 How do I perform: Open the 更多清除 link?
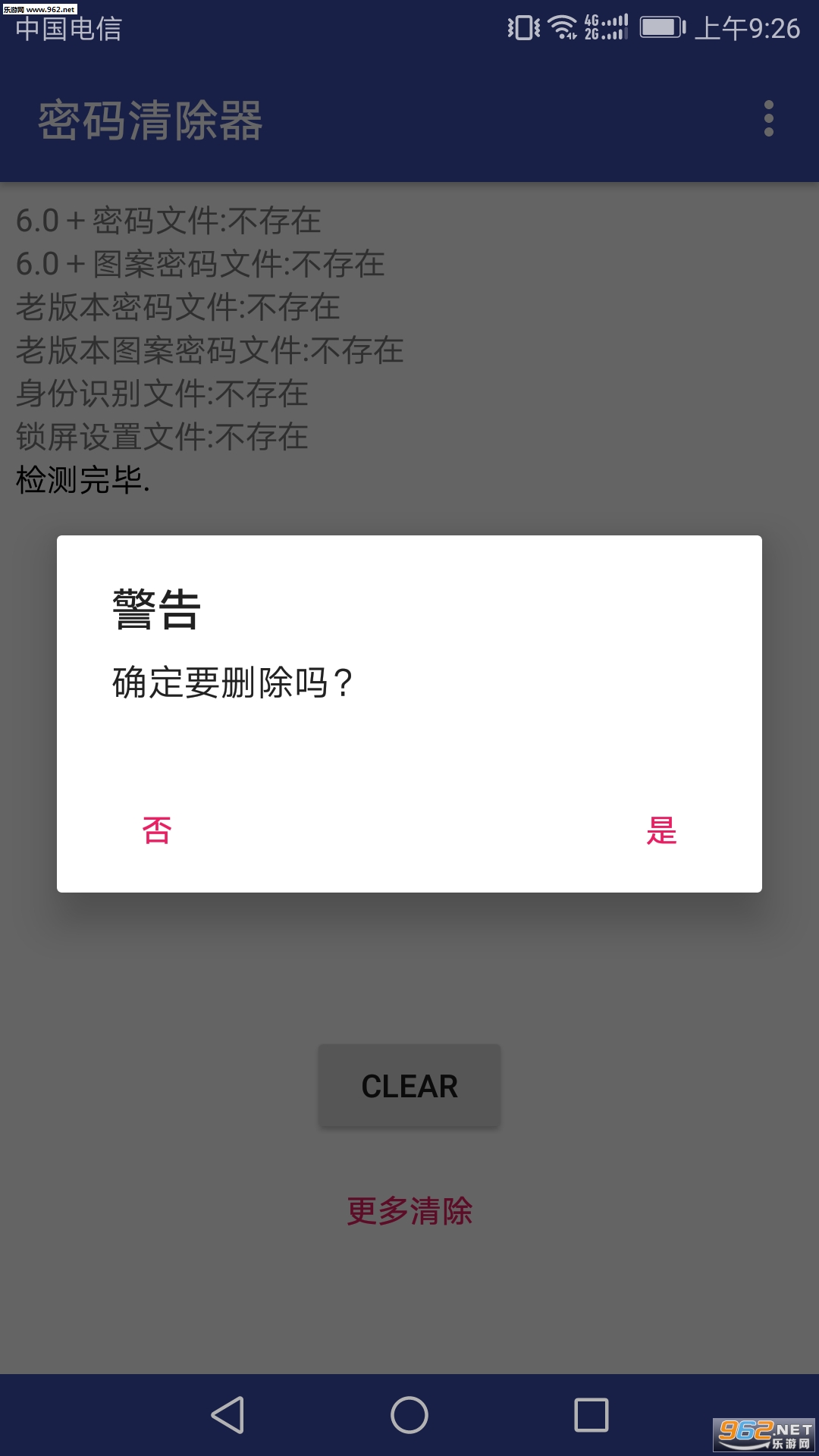pos(409,1211)
